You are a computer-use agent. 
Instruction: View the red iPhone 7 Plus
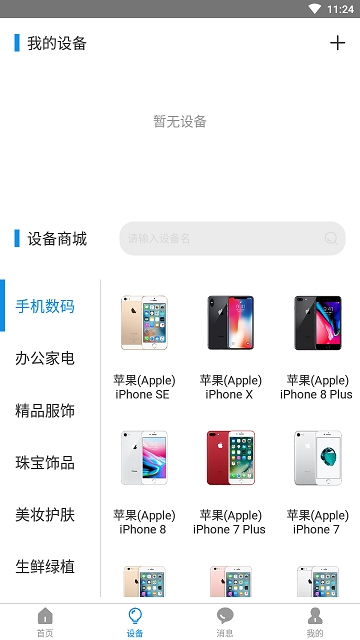pyautogui.click(x=230, y=482)
